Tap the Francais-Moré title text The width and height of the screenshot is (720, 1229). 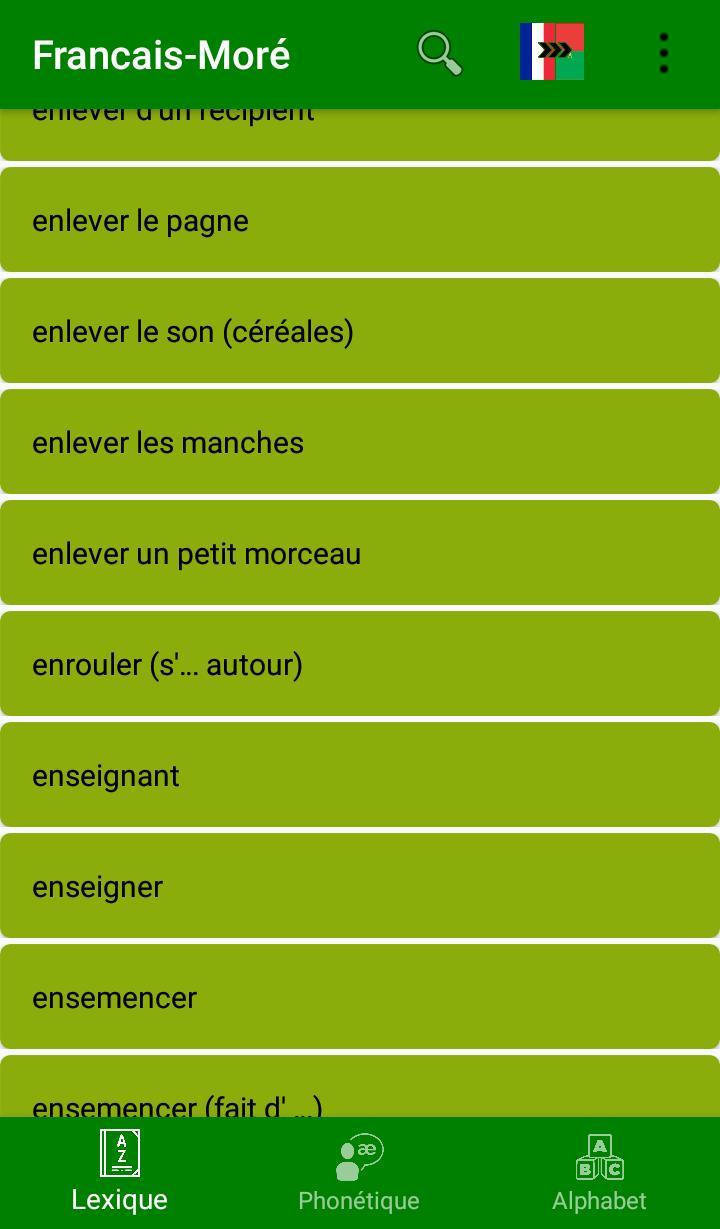point(160,55)
